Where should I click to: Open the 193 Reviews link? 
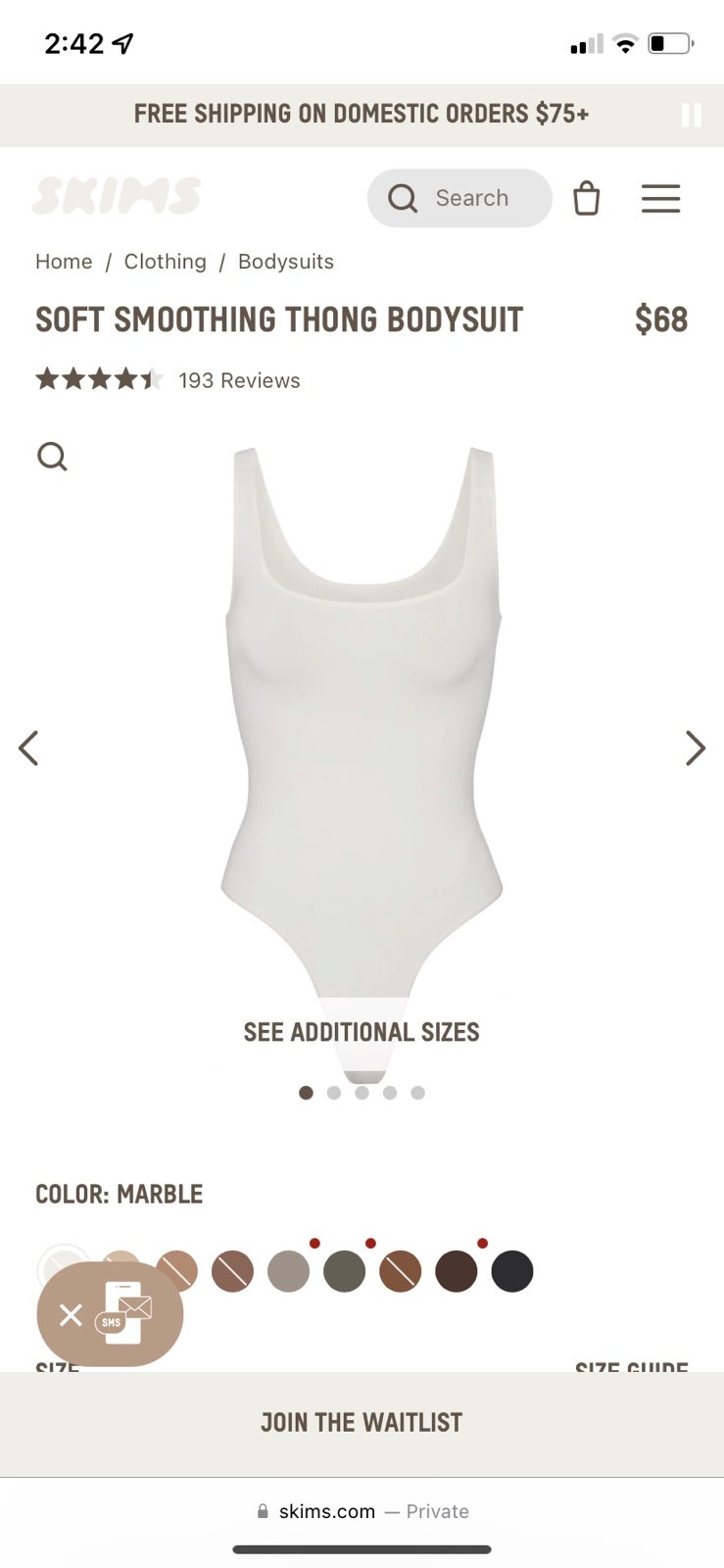point(239,380)
